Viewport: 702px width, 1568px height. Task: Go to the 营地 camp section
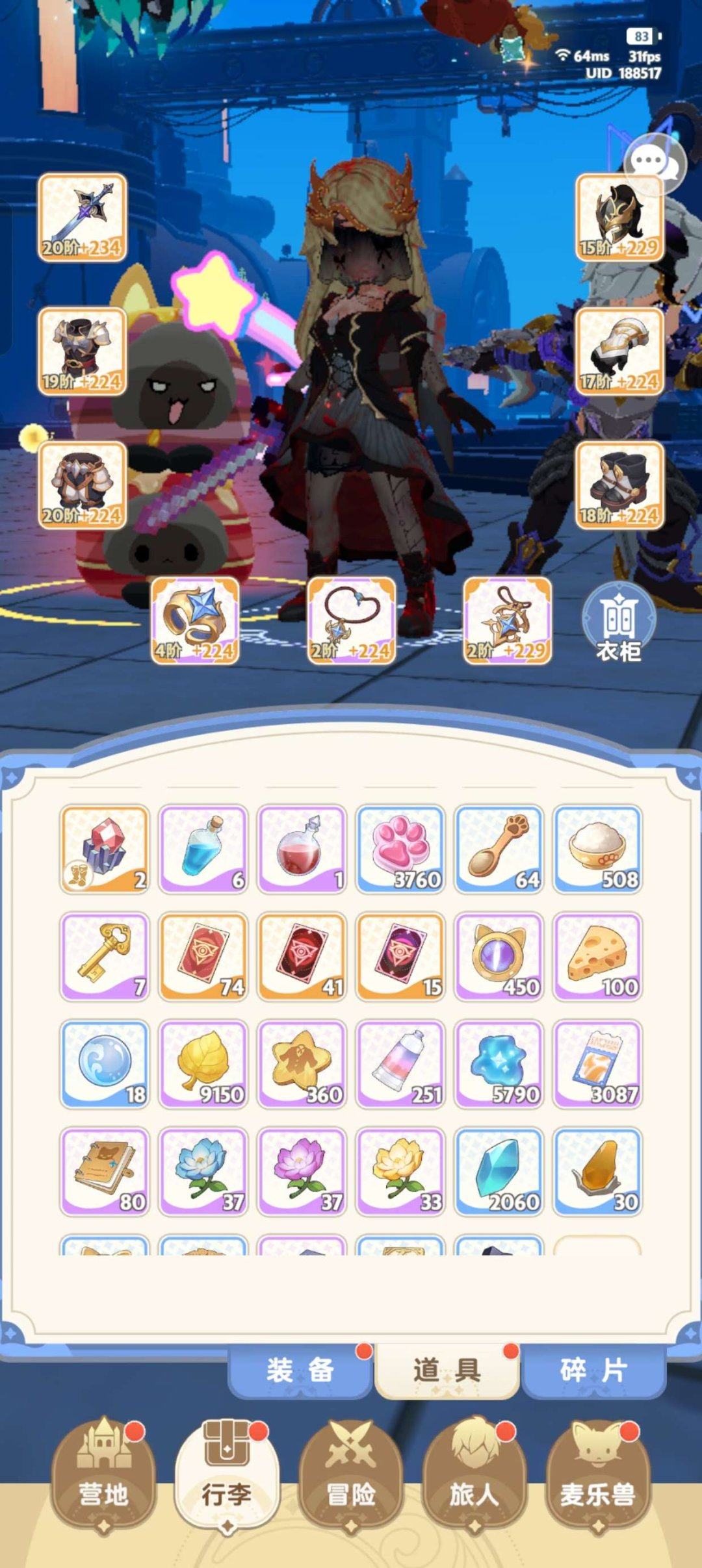point(103,1474)
